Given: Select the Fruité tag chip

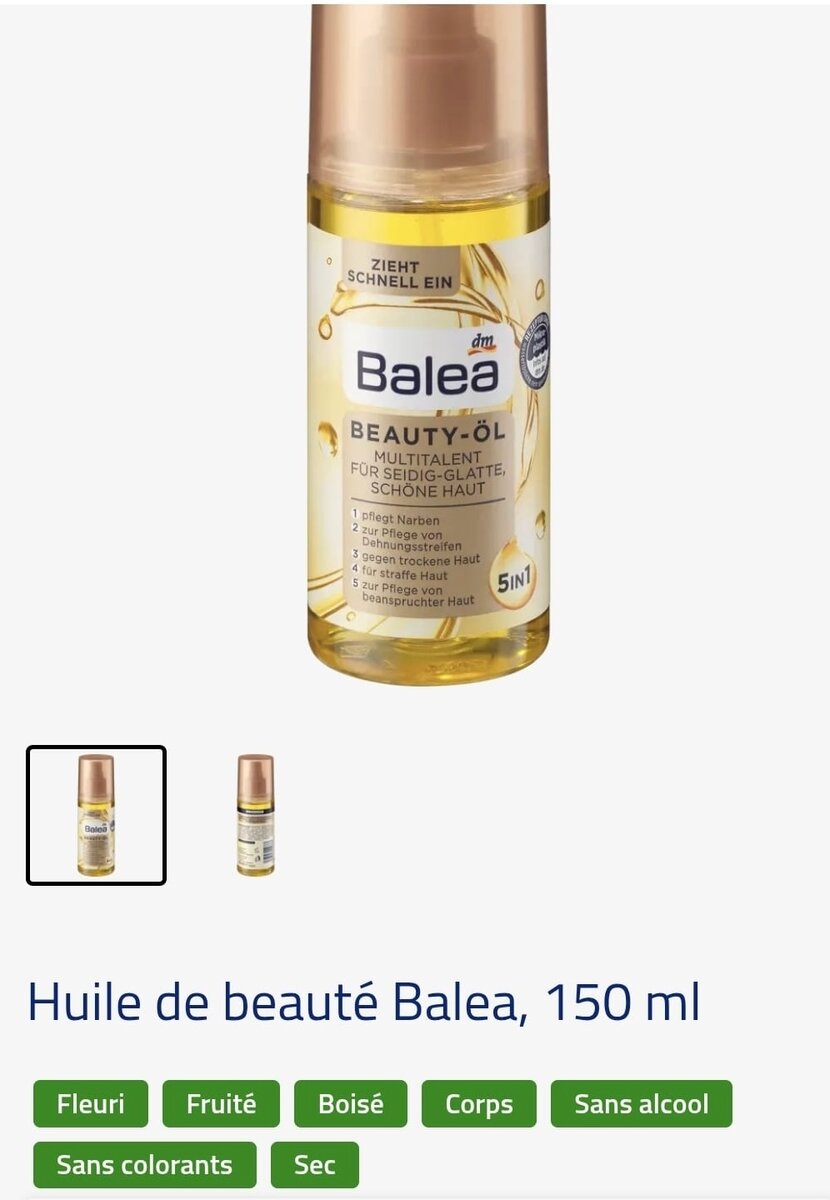Looking at the screenshot, I should pos(221,1104).
